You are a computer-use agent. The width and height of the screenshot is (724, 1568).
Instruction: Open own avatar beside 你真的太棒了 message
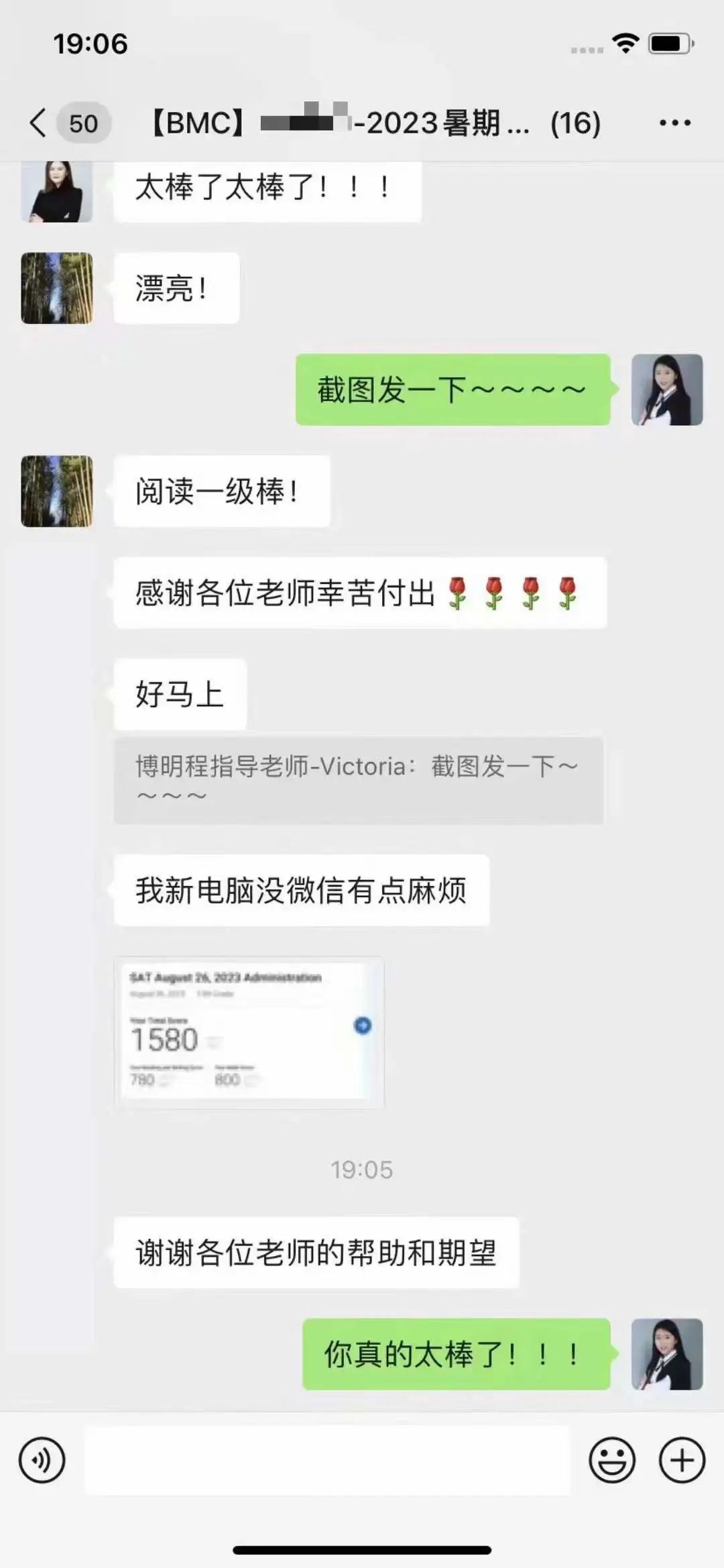coord(666,1354)
